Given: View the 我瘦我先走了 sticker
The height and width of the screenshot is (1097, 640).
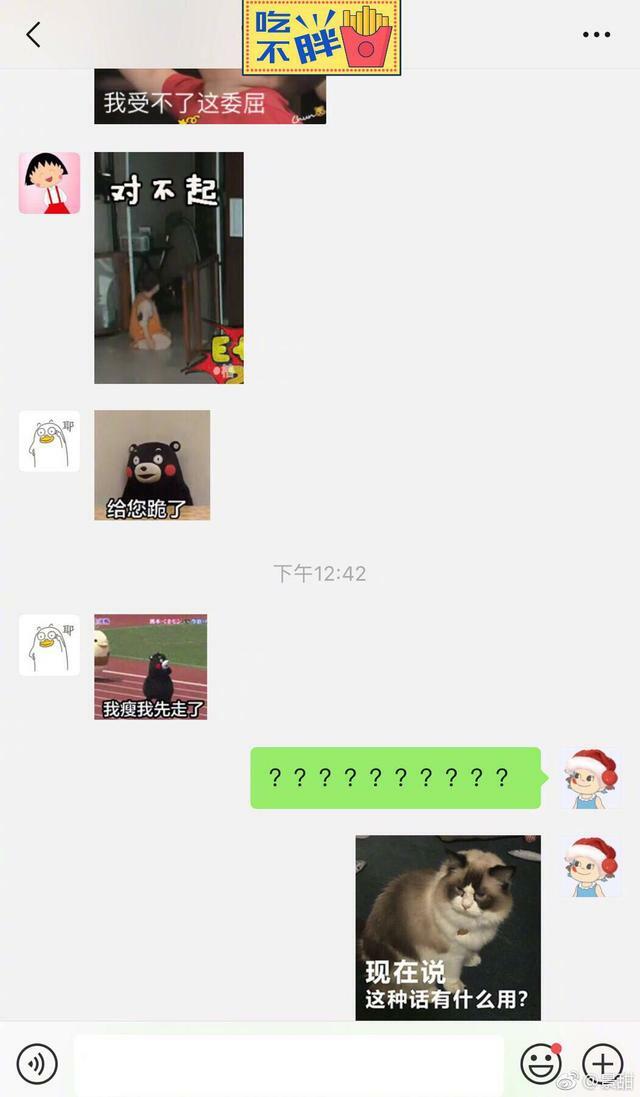Looking at the screenshot, I should pos(150,667).
